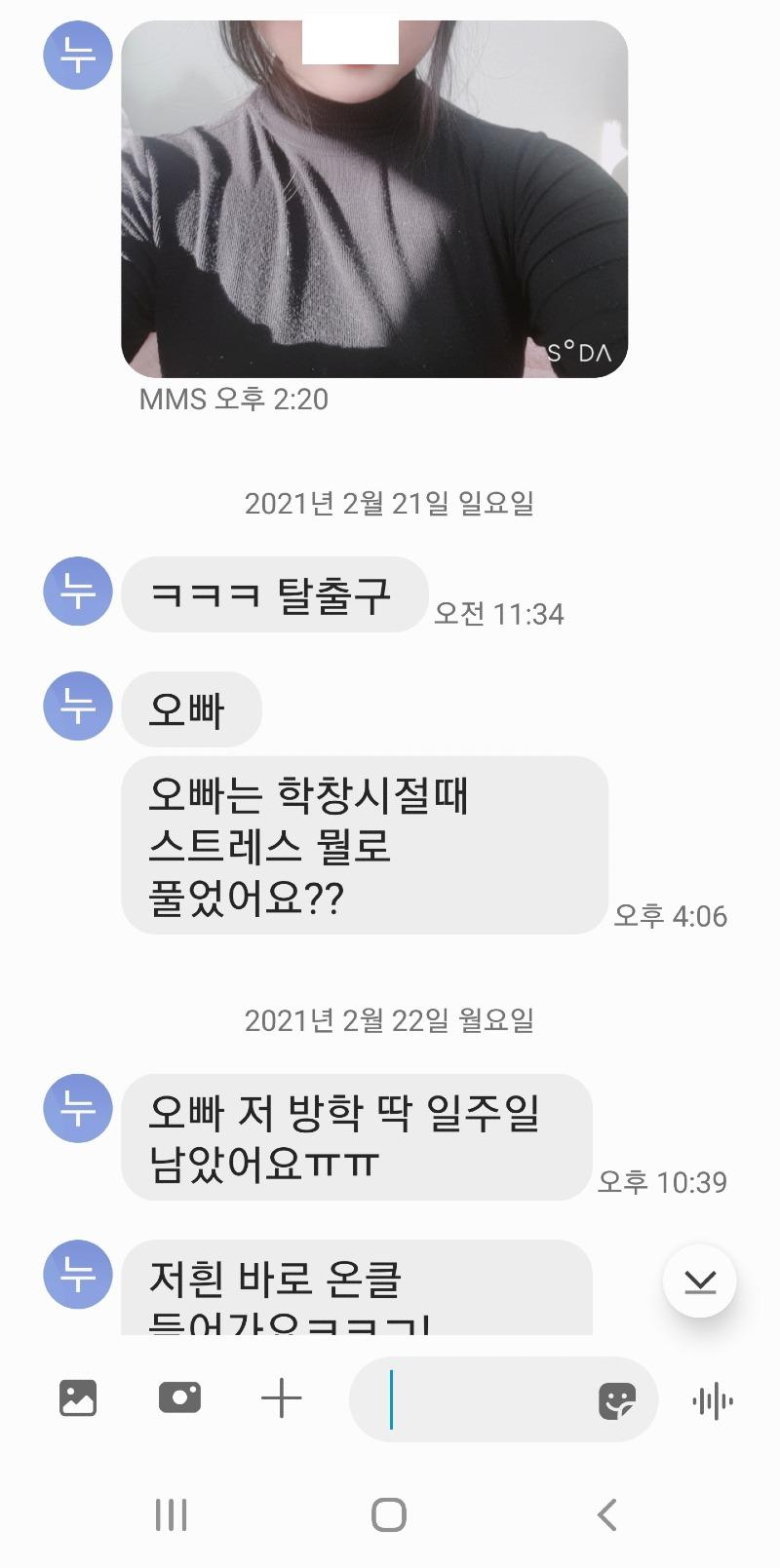The image size is (780, 1568).
Task: Open the sticker and emoji picker
Action: tap(616, 1401)
